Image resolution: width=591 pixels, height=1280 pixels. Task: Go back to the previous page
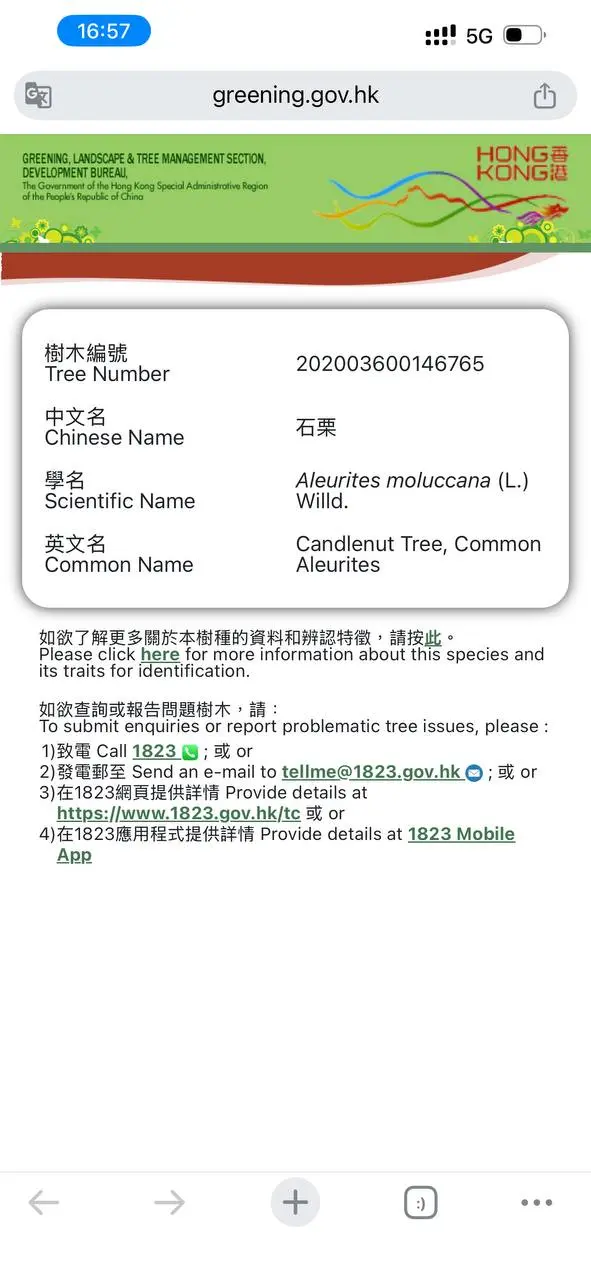pos(44,1202)
